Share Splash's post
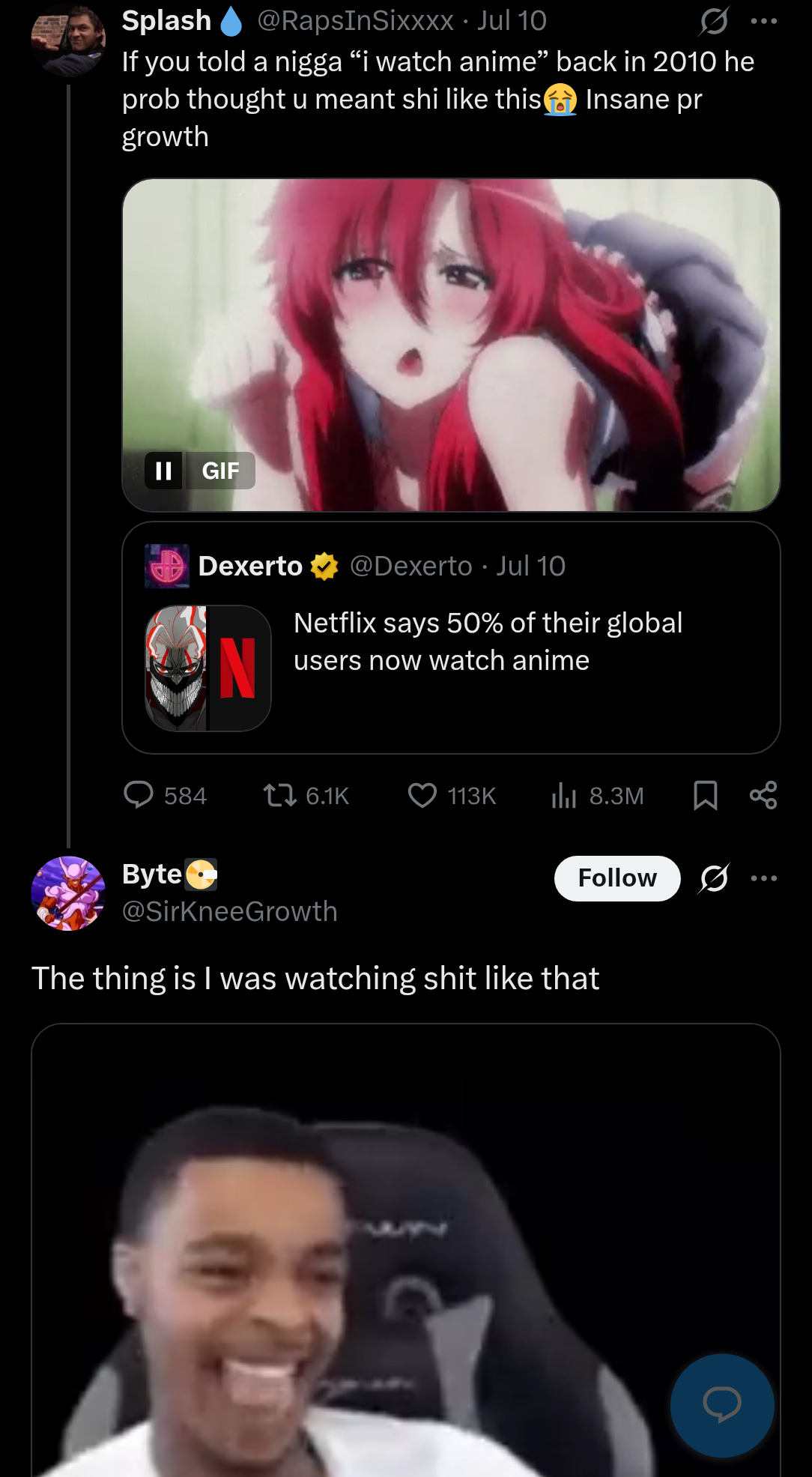The image size is (812, 1477). point(763,795)
